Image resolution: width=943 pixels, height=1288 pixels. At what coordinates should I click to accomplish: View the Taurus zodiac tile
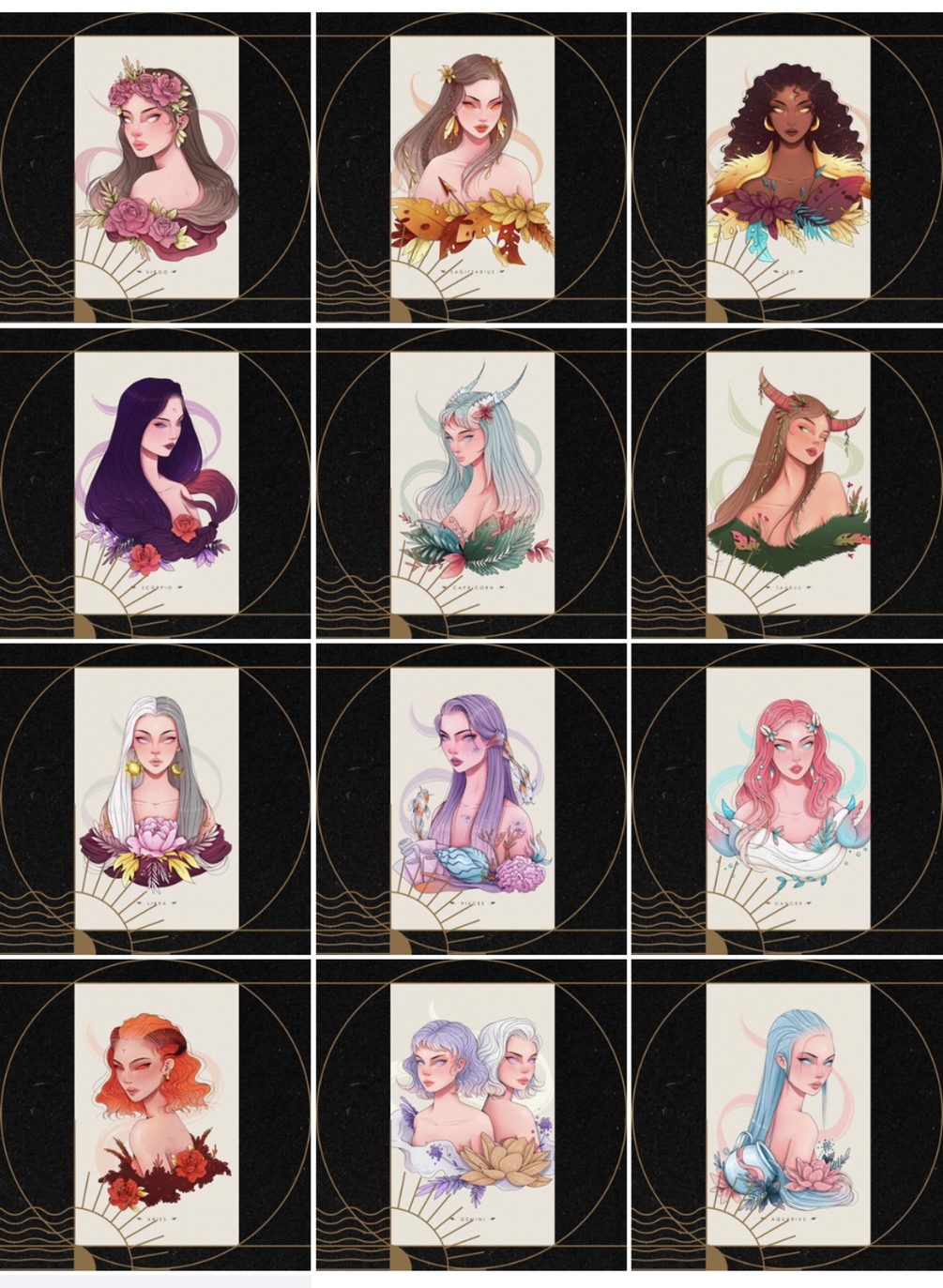(x=787, y=482)
